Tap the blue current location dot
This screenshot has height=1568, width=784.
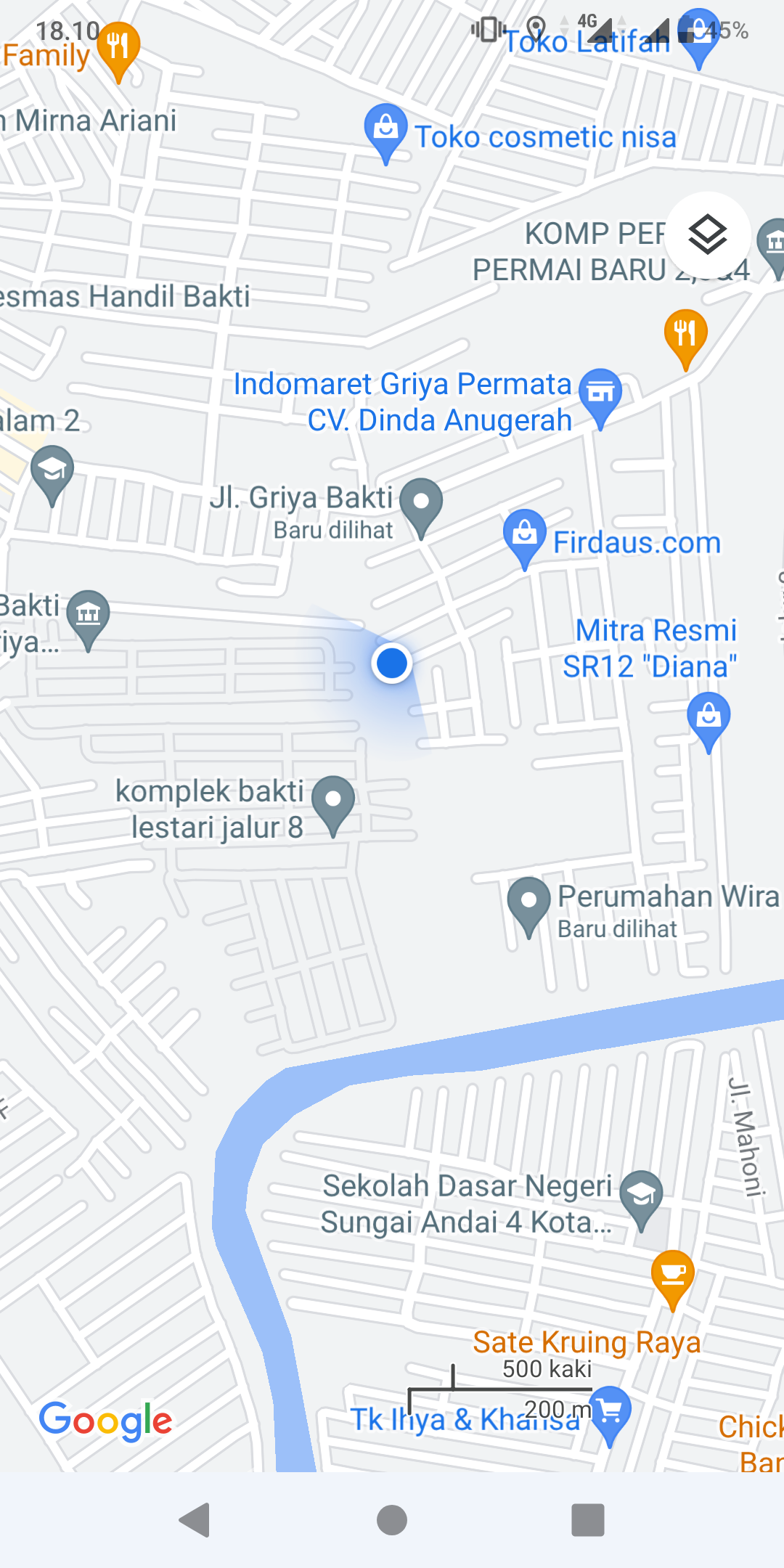(392, 663)
